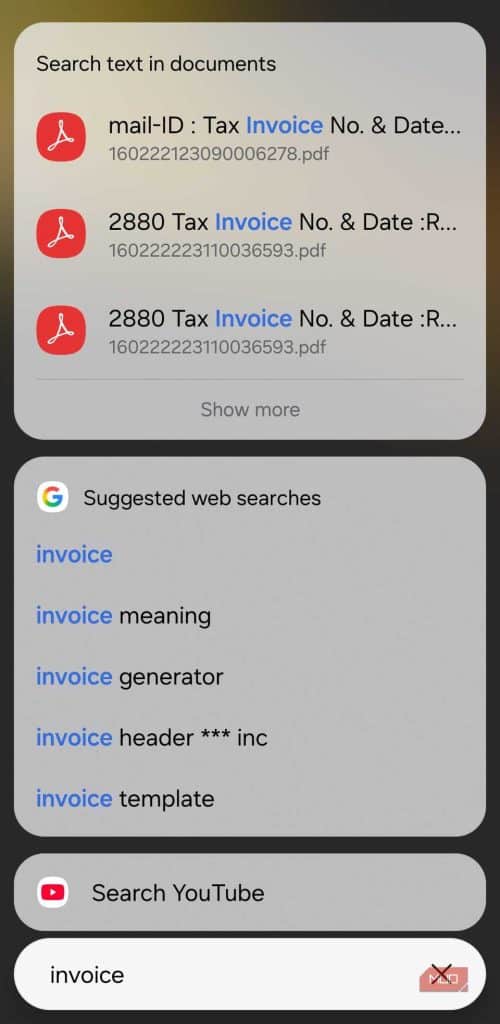Select the invoice meaning suggestion
This screenshot has height=1024, width=500.
coord(123,616)
